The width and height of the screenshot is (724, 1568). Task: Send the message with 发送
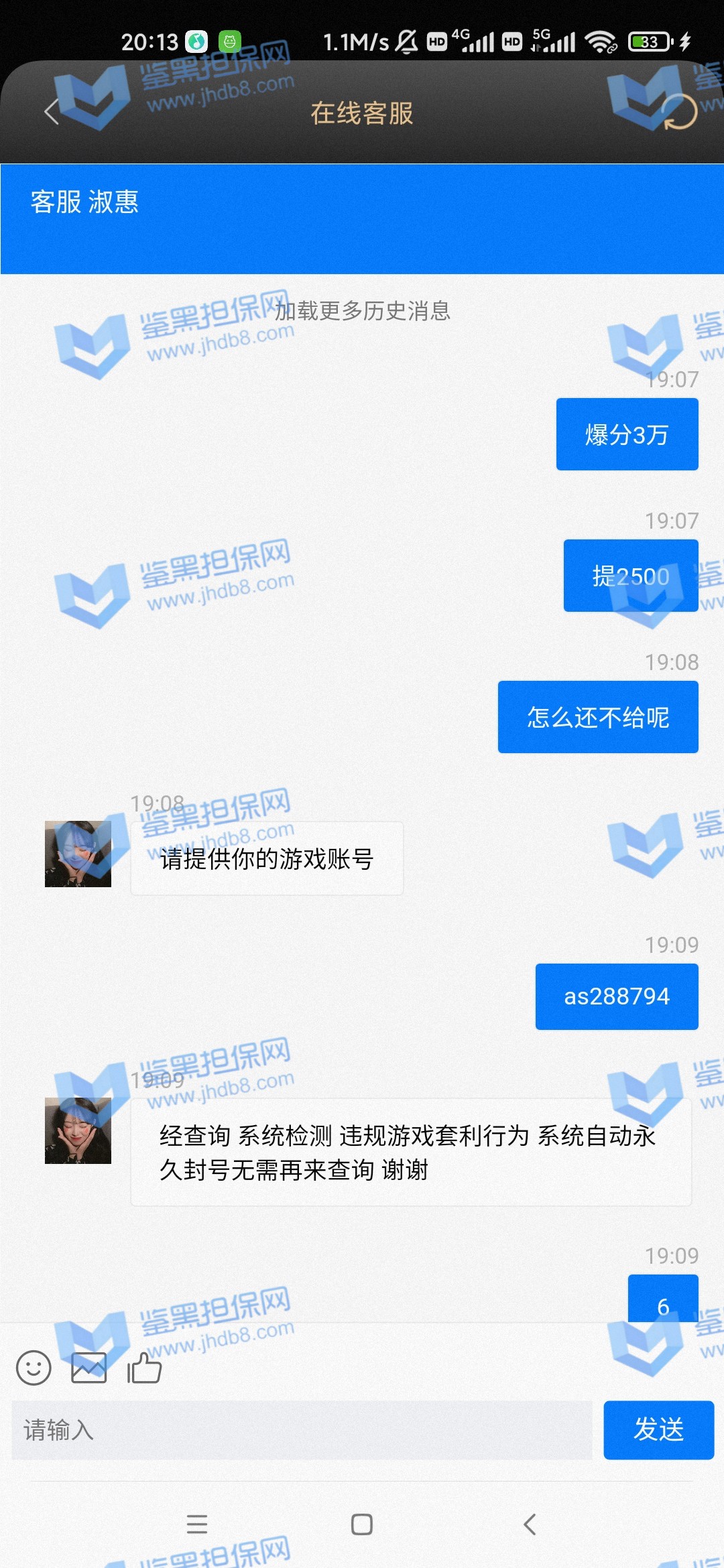click(658, 1430)
